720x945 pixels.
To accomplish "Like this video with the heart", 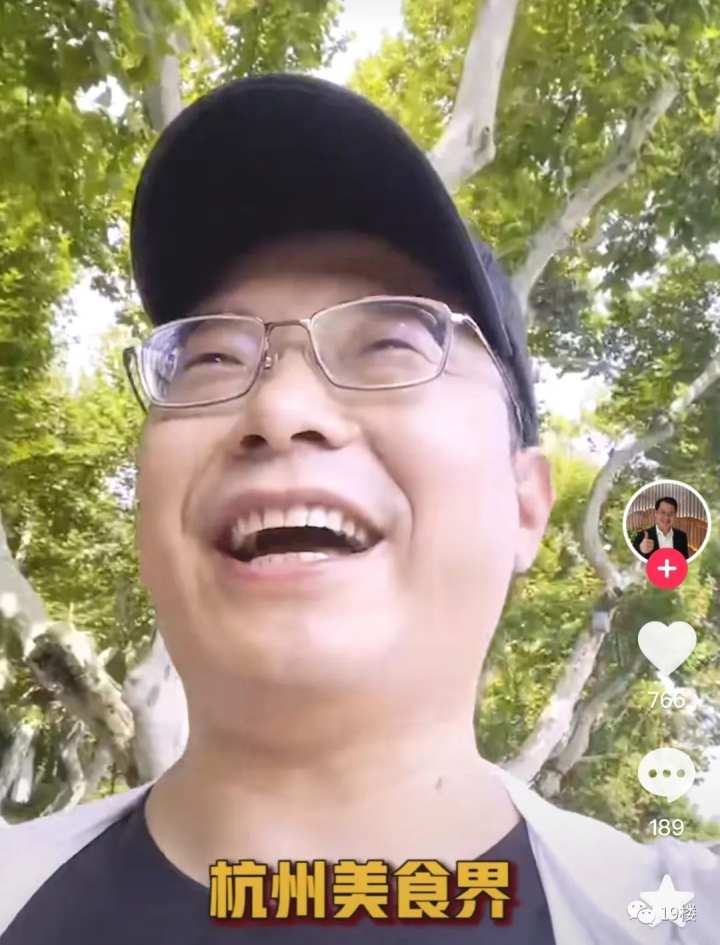I will (666, 647).
